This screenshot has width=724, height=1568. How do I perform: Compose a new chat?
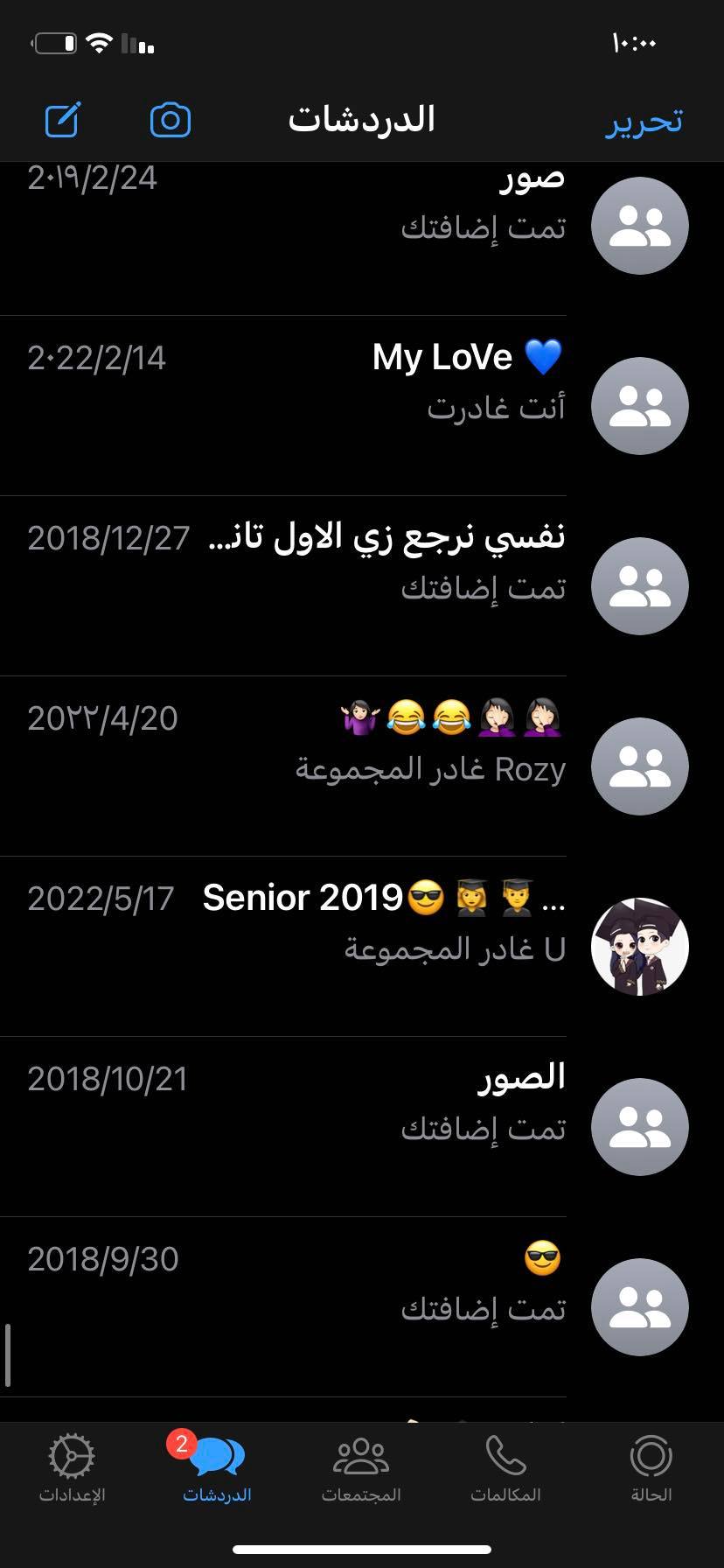[63, 120]
